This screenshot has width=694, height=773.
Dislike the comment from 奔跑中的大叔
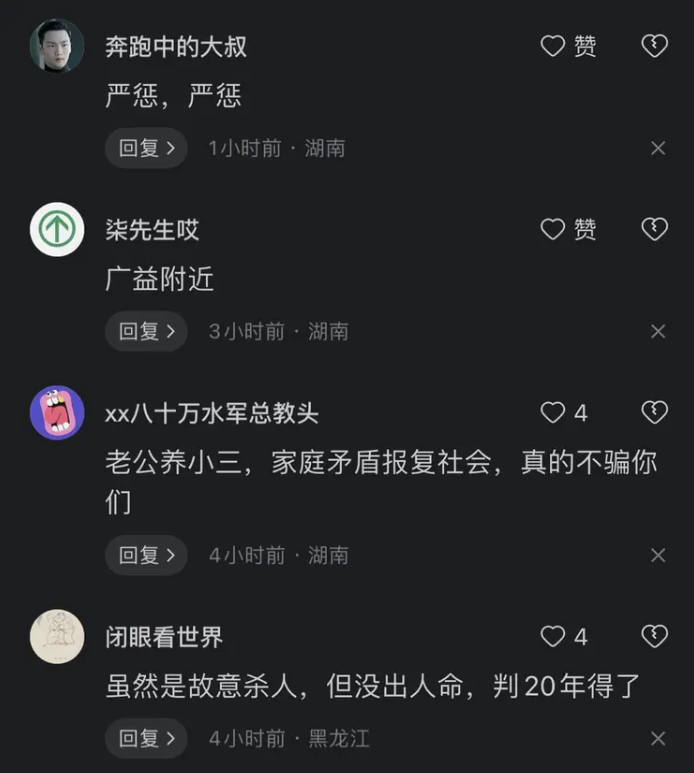655,46
